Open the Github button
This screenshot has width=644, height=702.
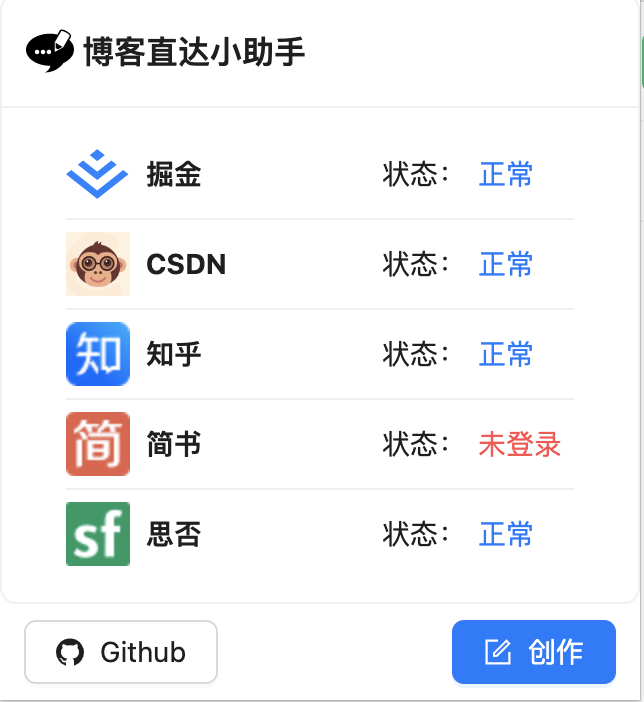(x=121, y=652)
